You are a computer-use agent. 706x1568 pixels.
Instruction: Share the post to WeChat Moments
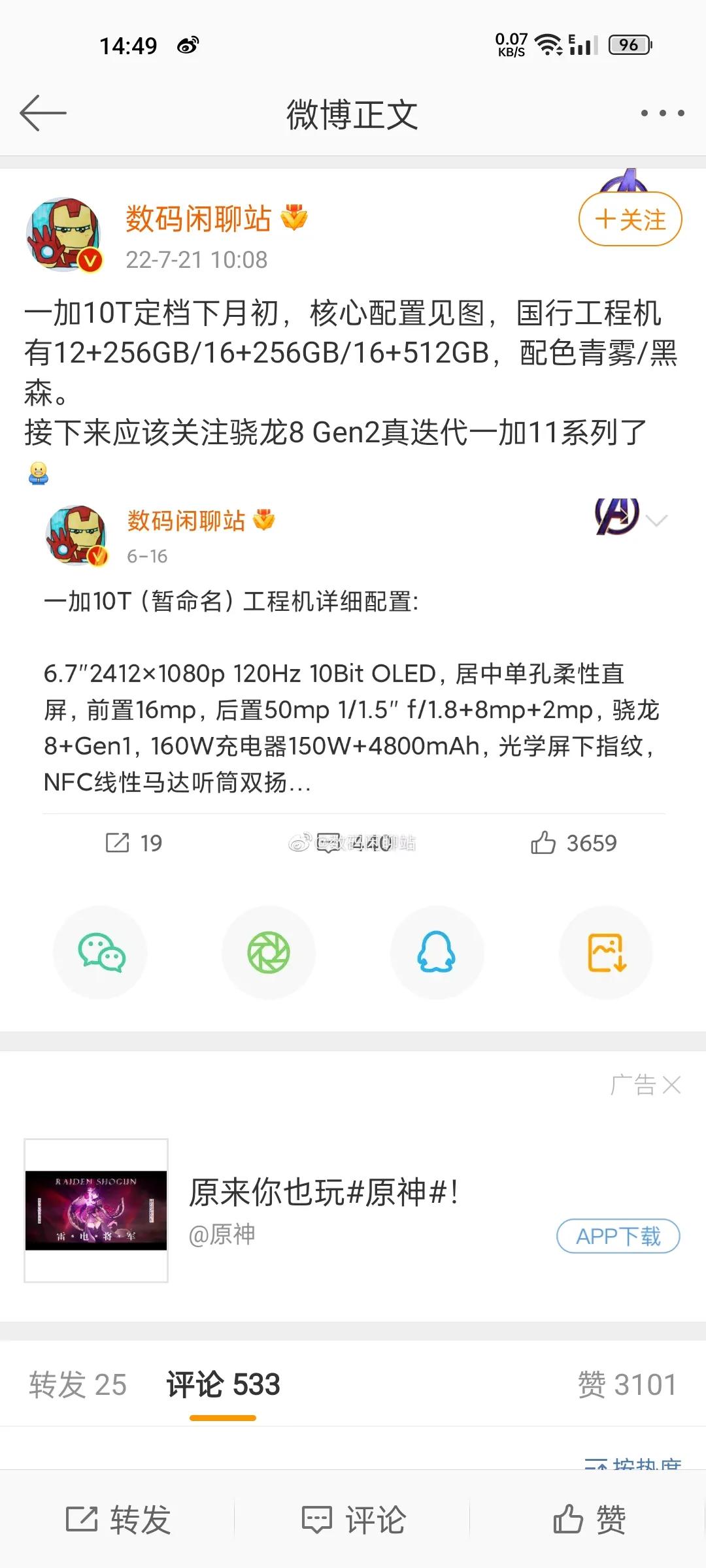coord(269,953)
